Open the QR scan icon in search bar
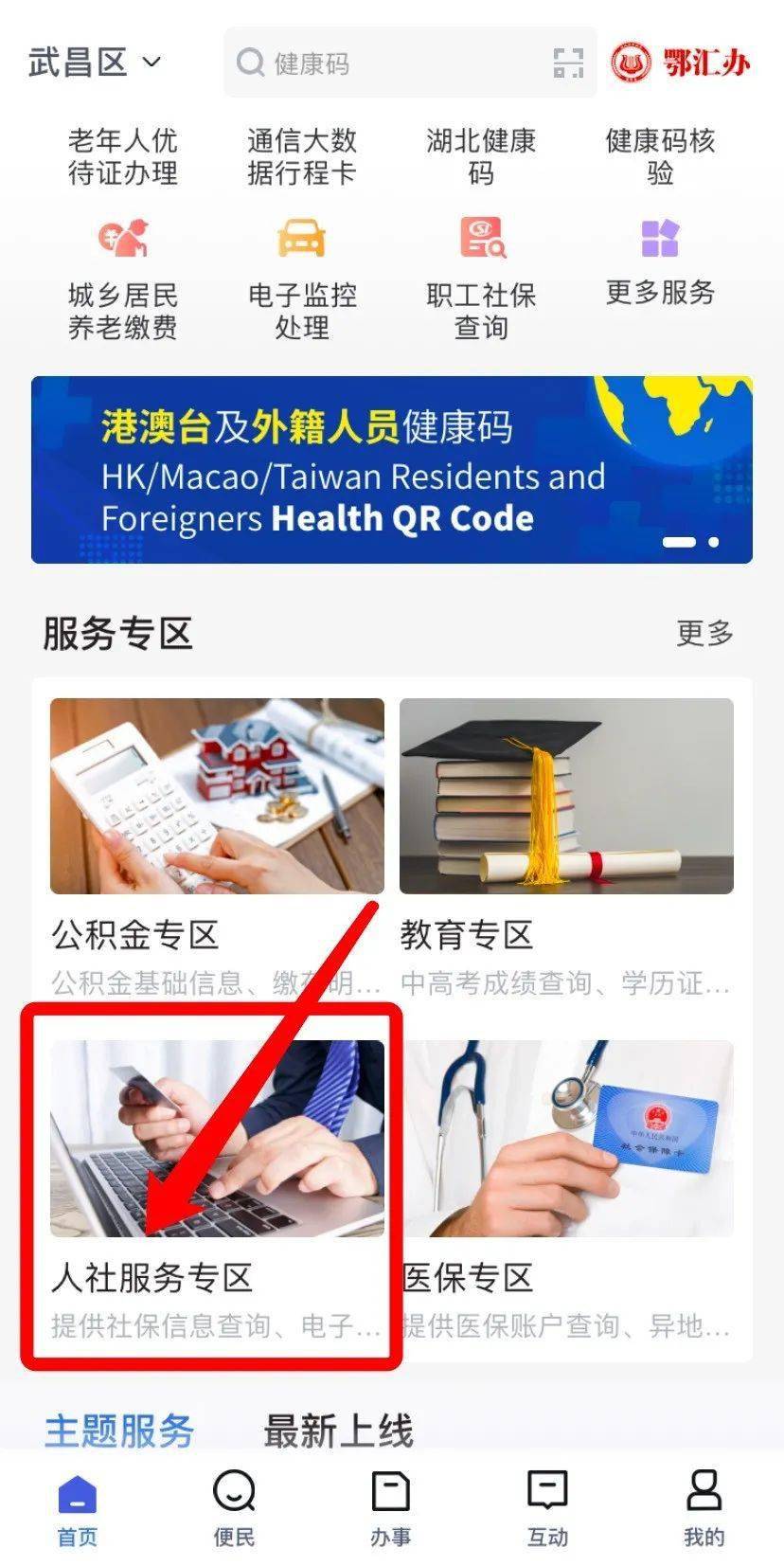Viewport: 784px width, 1566px height. point(568,63)
